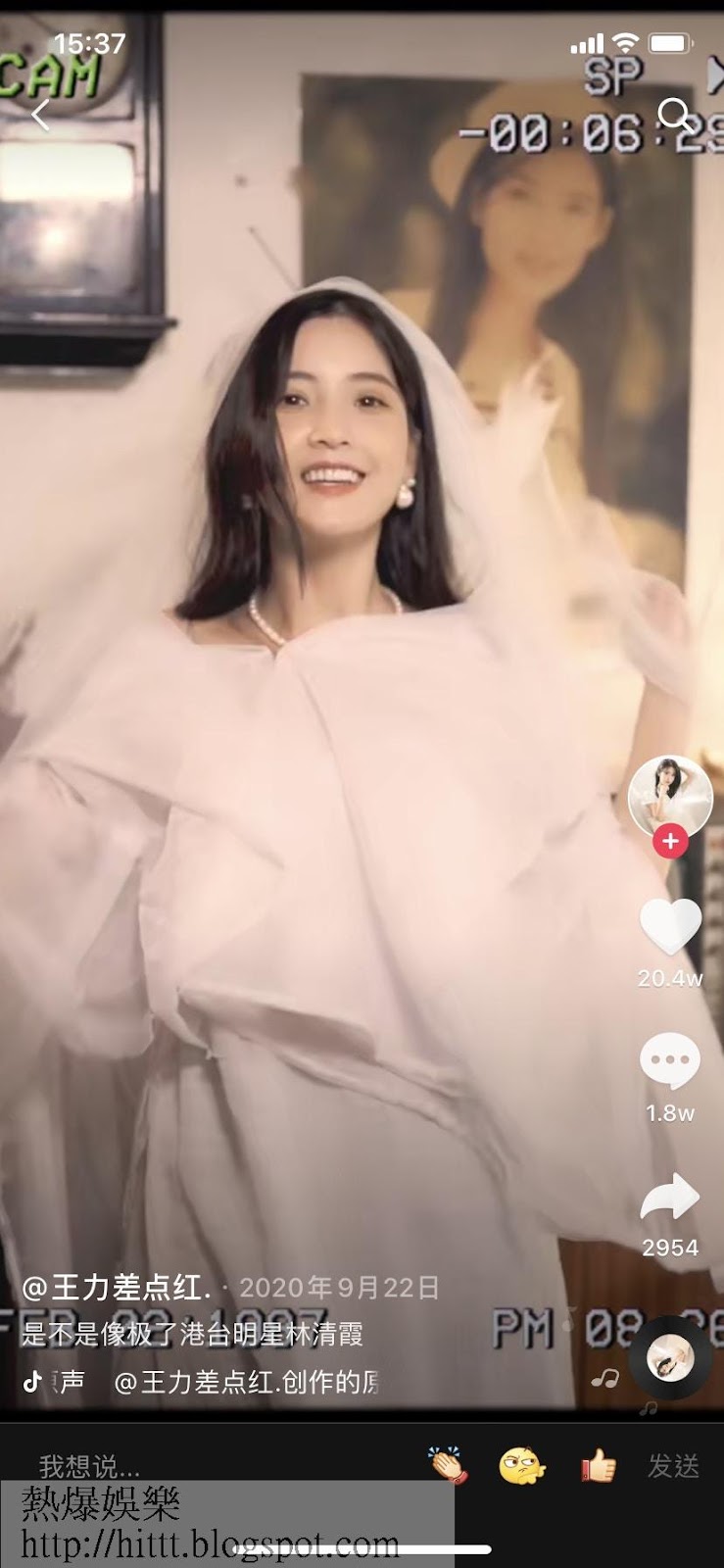The width and height of the screenshot is (724, 1568).
Task: Tap 发送 to send the comment
Action: pos(674,1466)
